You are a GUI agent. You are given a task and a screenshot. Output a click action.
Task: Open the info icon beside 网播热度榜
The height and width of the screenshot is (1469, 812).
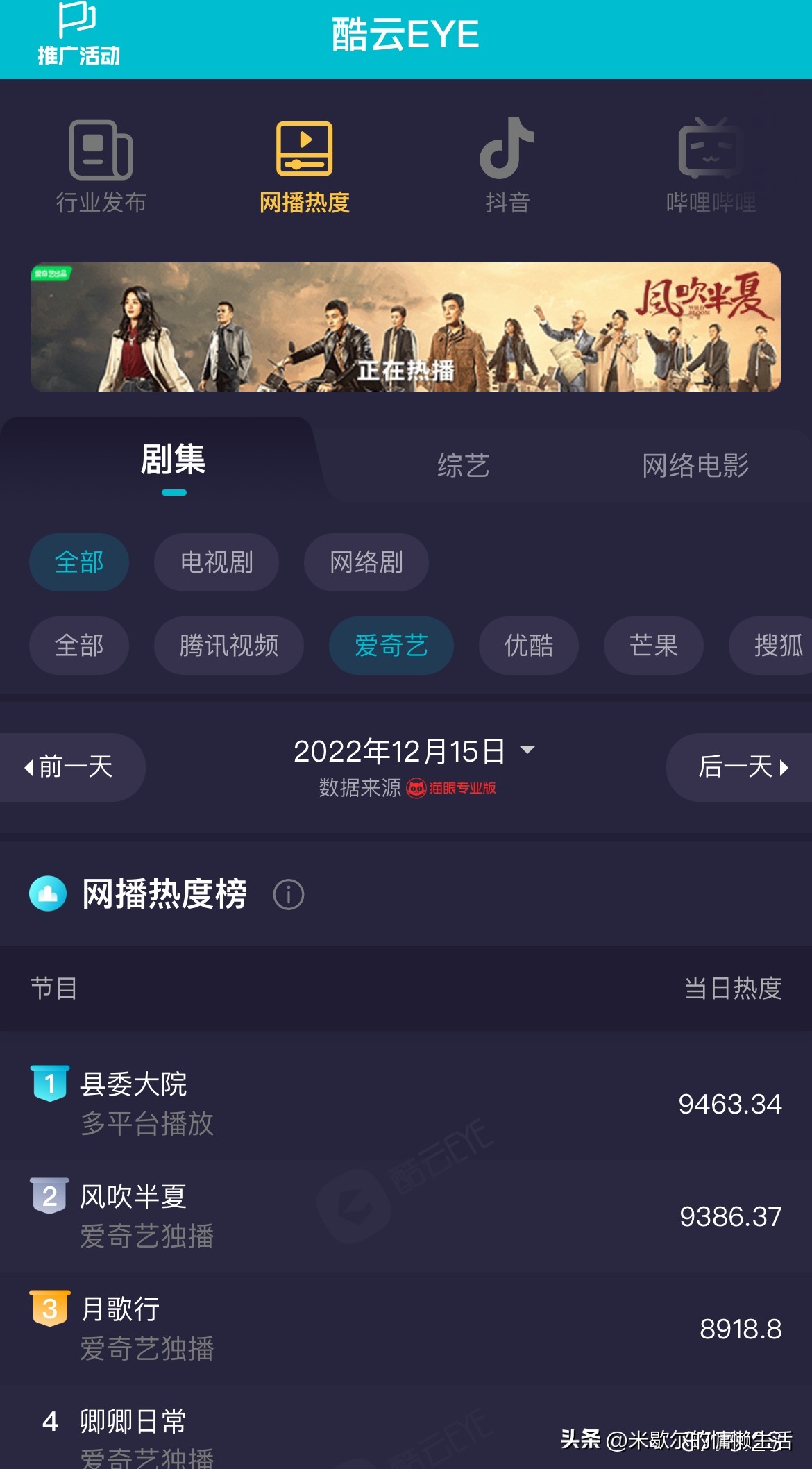click(289, 895)
